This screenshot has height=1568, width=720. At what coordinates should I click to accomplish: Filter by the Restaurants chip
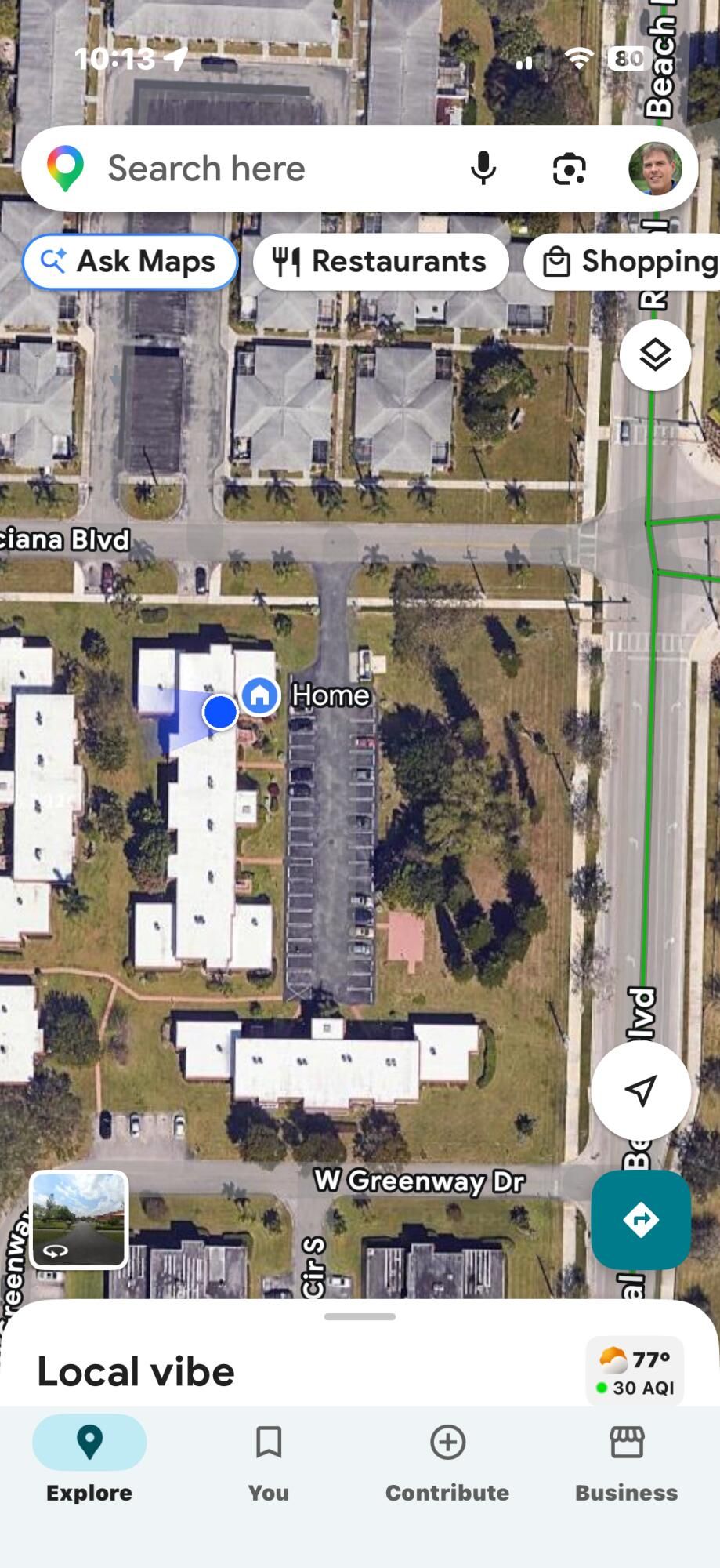coord(381,262)
